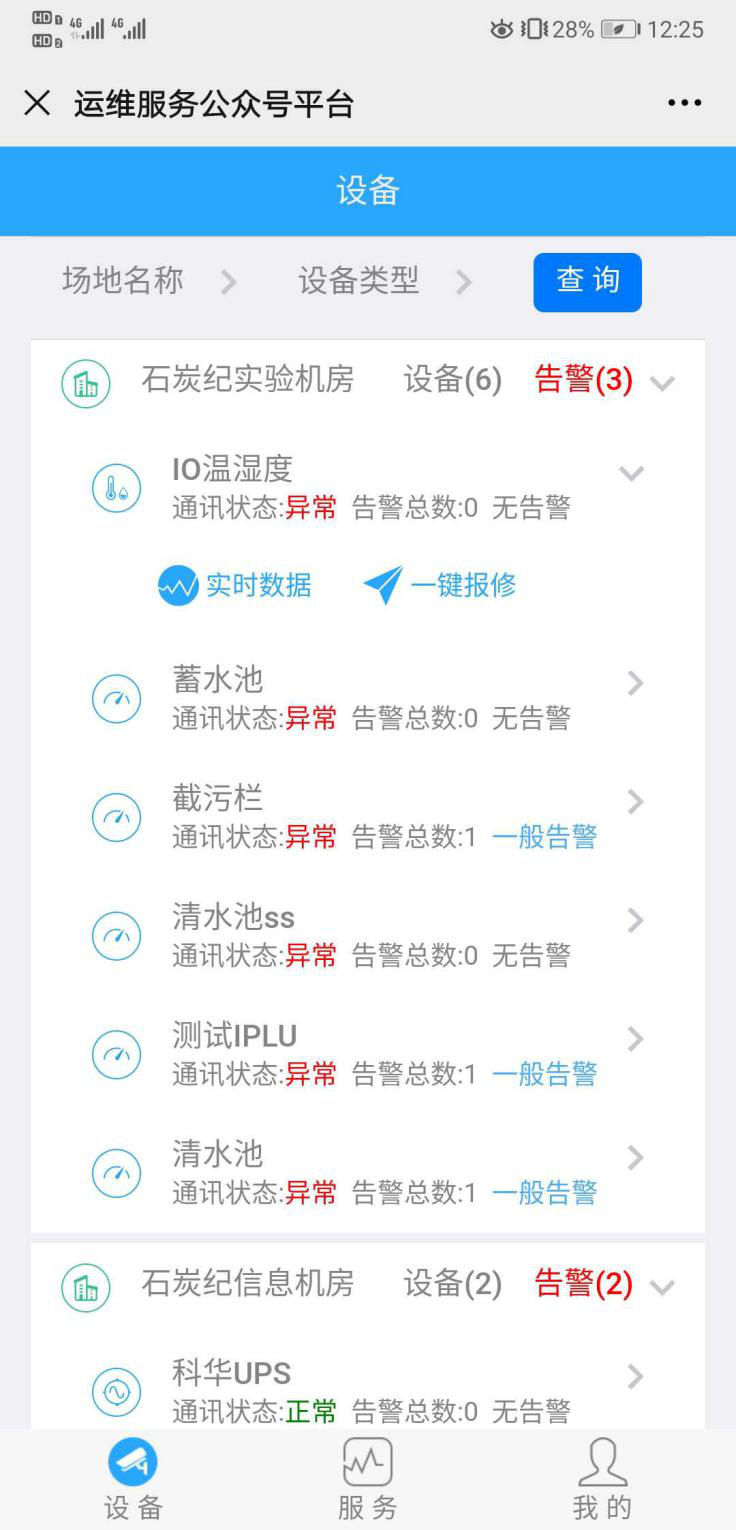The width and height of the screenshot is (736, 1530).
Task: Open the 设备类型 filter
Action: 385,281
